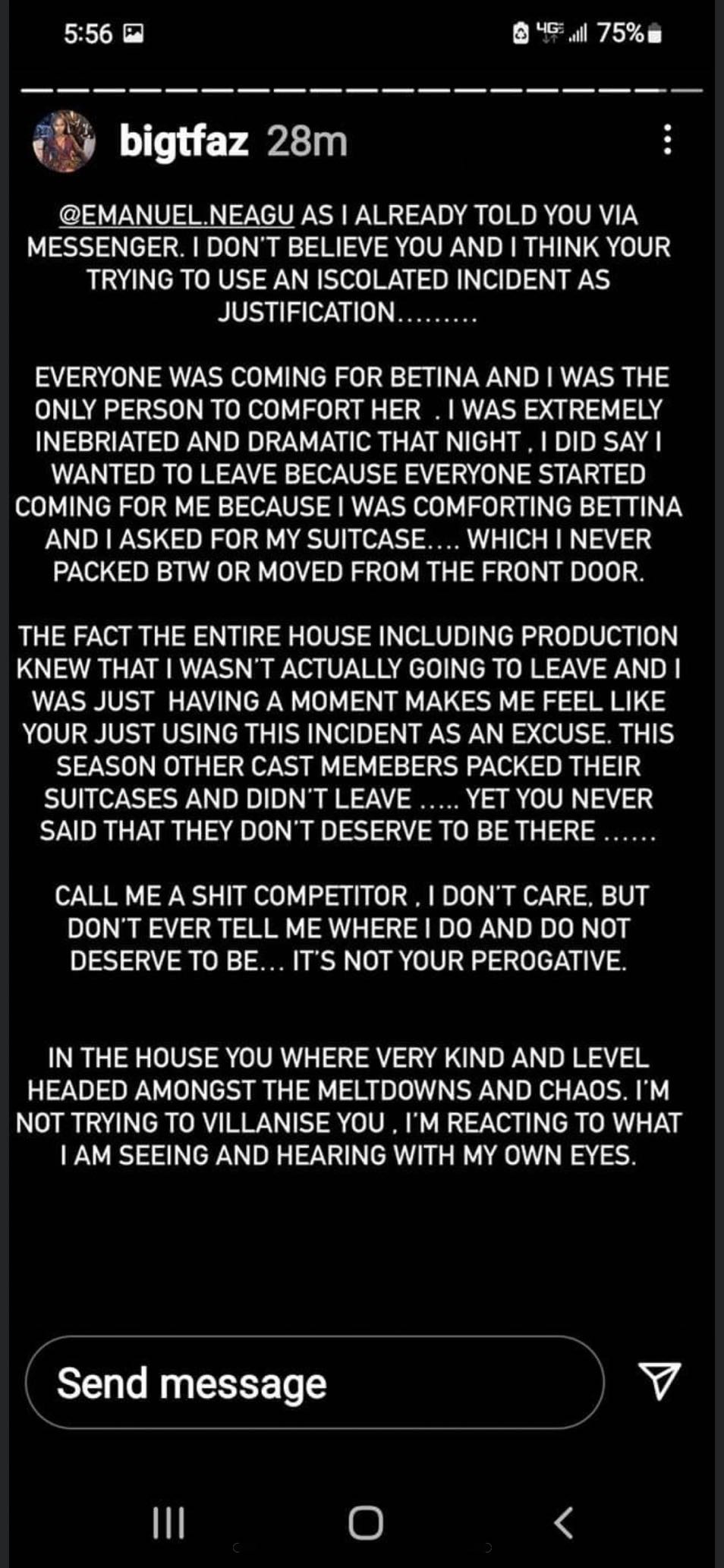Open the bigtfaz username

[184, 141]
